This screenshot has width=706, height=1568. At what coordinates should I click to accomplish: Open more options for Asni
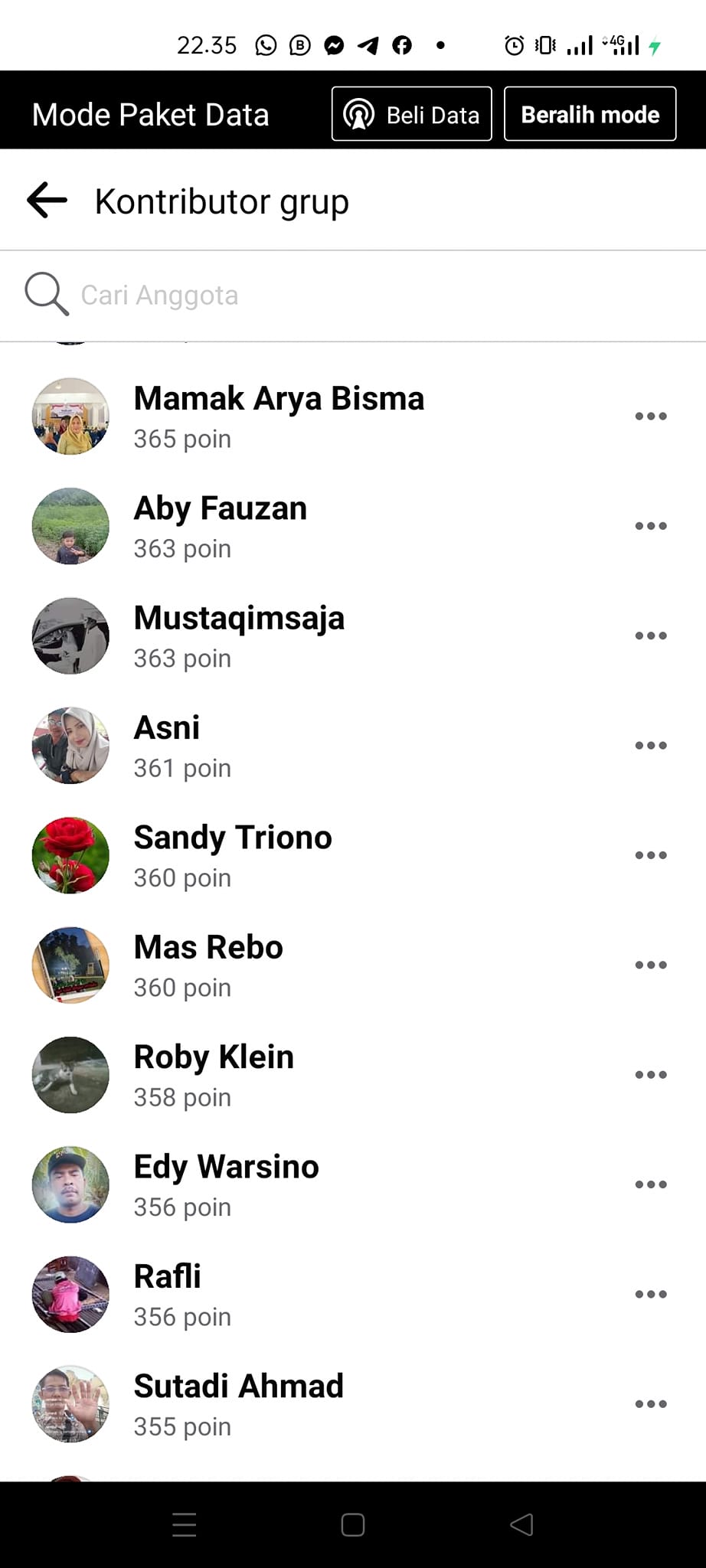651,746
